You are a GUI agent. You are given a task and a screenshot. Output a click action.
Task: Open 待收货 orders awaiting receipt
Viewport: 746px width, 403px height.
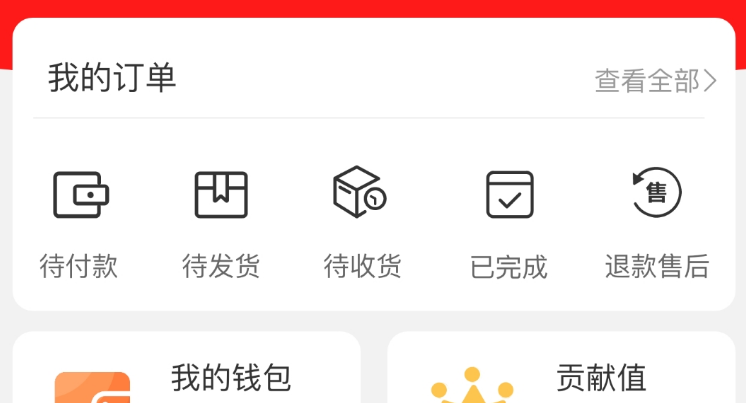[x=362, y=221]
